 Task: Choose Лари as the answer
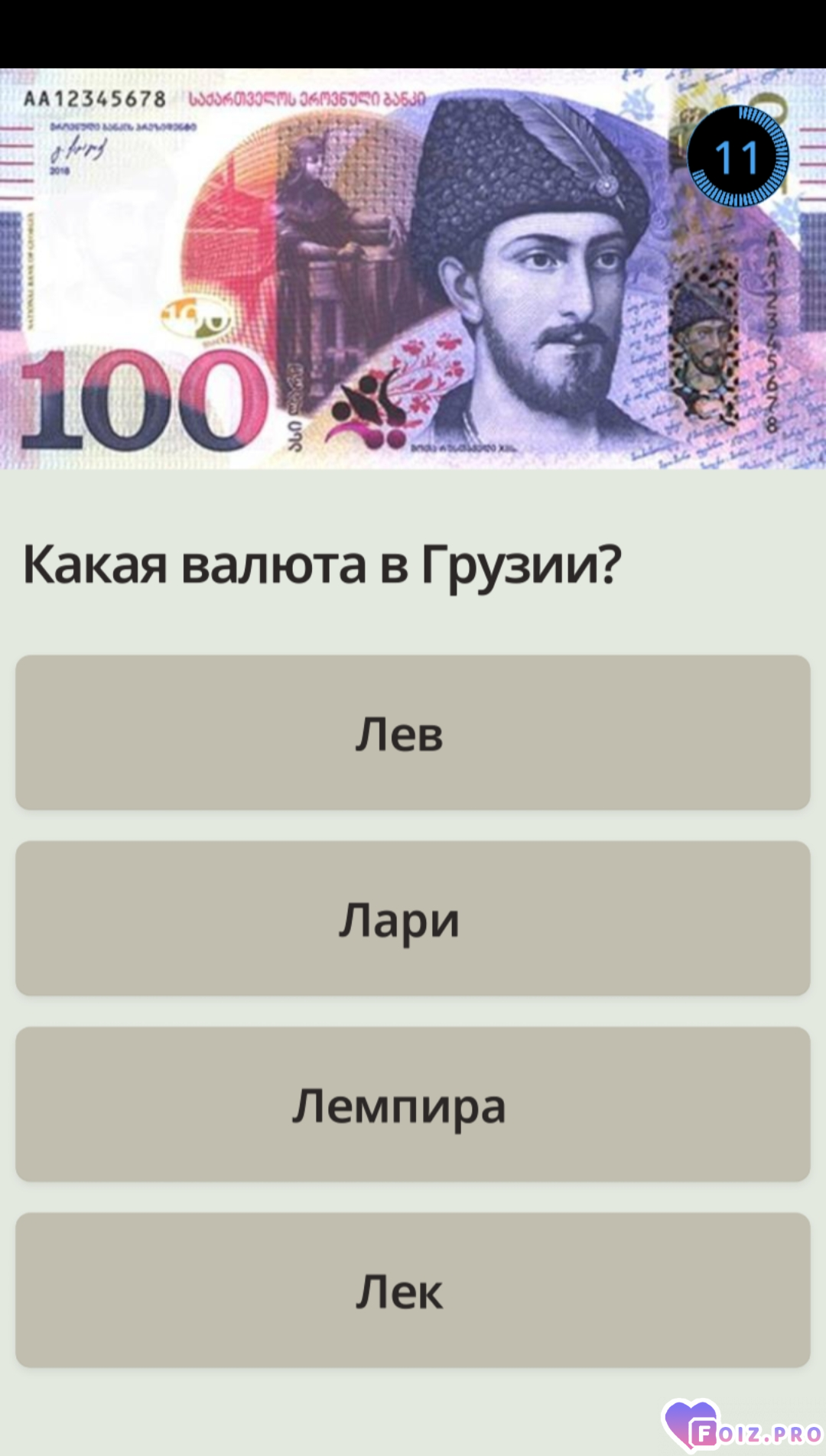point(413,918)
